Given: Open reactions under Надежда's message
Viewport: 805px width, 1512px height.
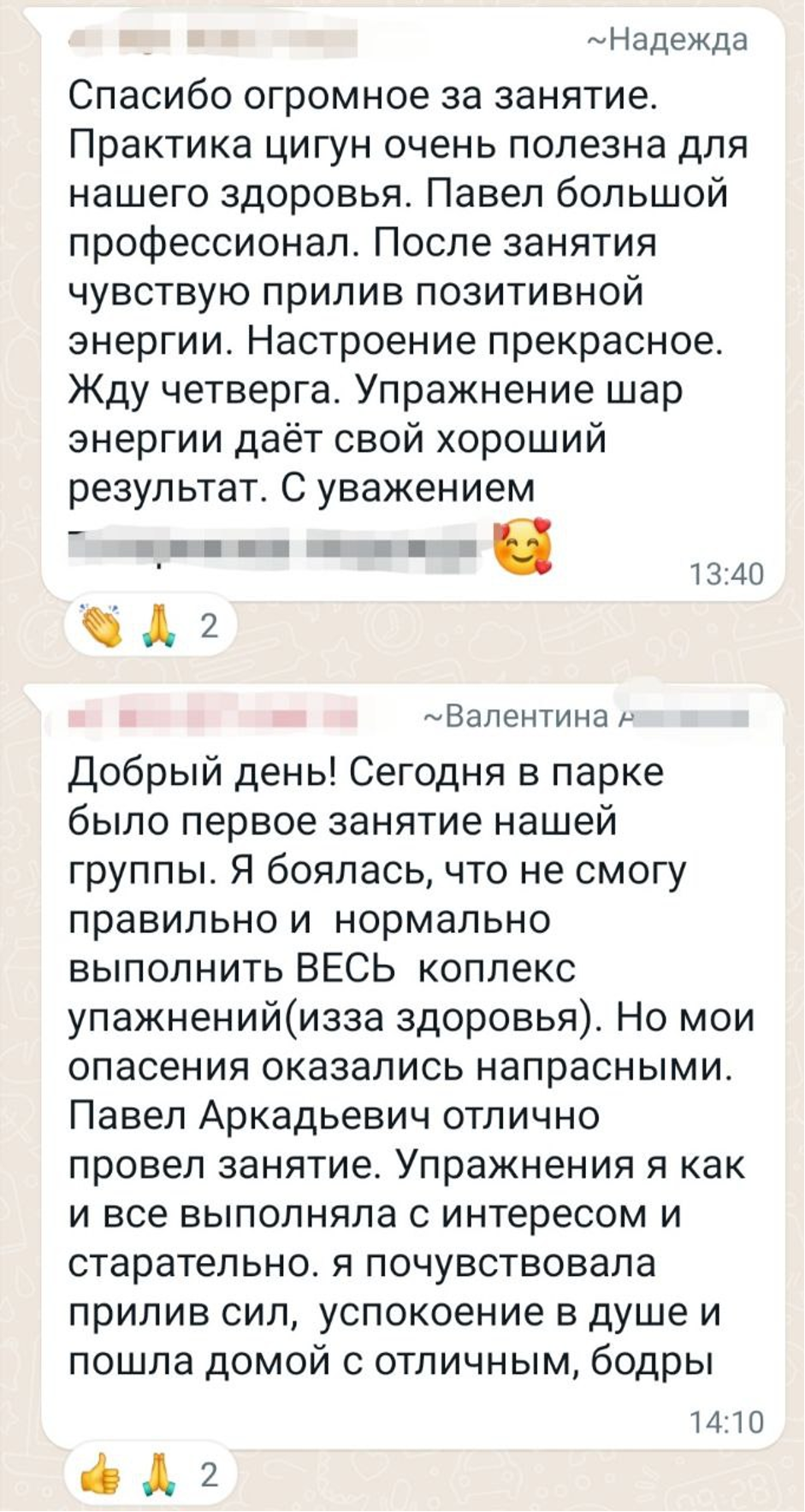Looking at the screenshot, I should tap(150, 626).
